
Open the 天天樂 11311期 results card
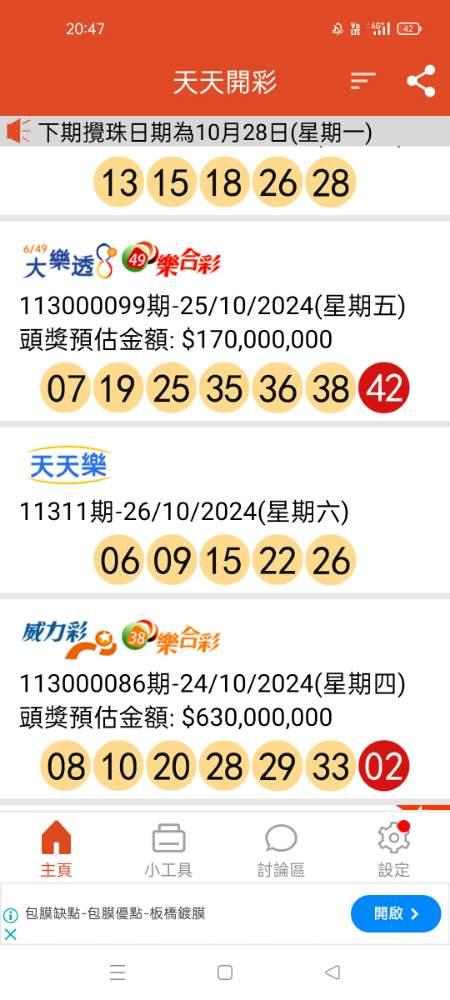(x=225, y=510)
